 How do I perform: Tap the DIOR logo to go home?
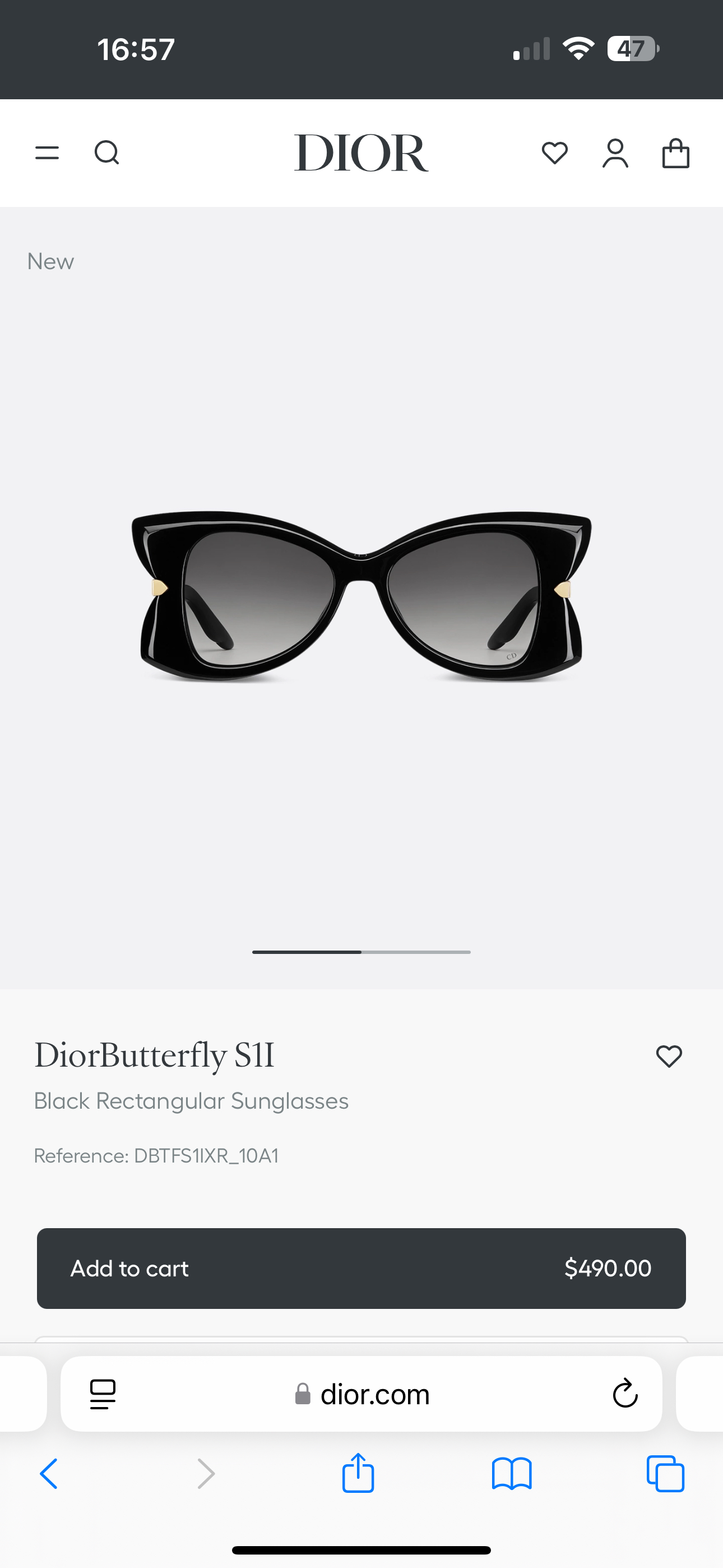click(361, 153)
